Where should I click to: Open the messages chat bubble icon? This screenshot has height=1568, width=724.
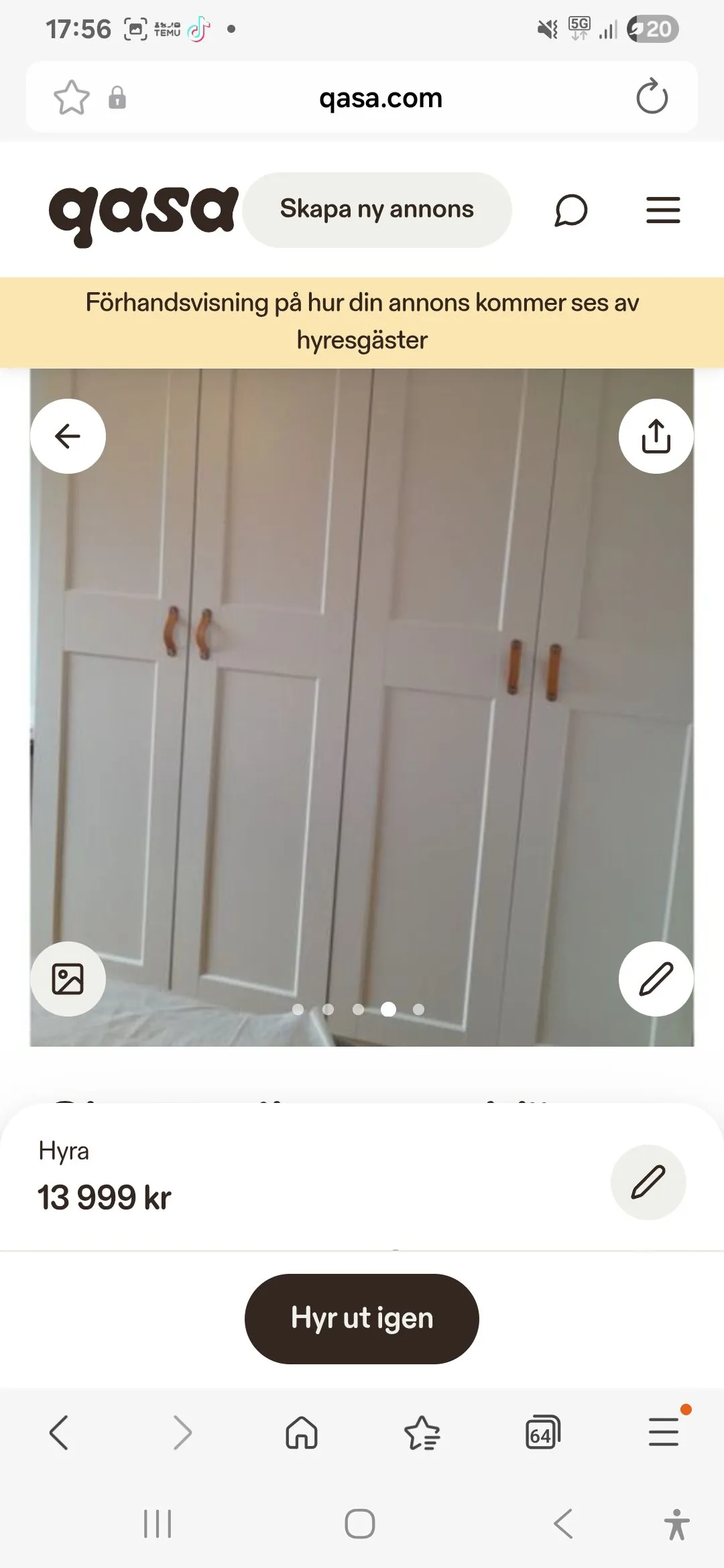(570, 210)
